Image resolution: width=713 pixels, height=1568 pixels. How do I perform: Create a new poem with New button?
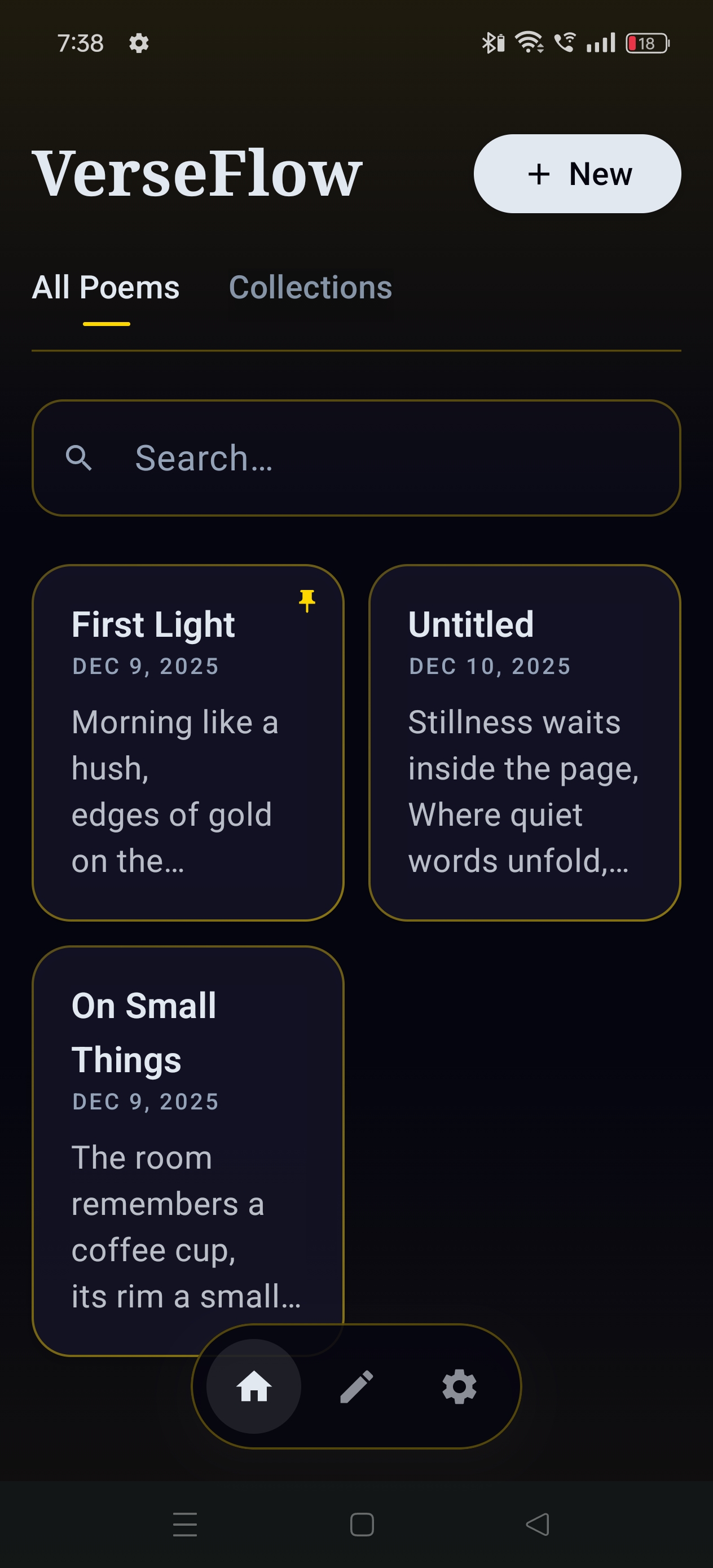tap(576, 174)
